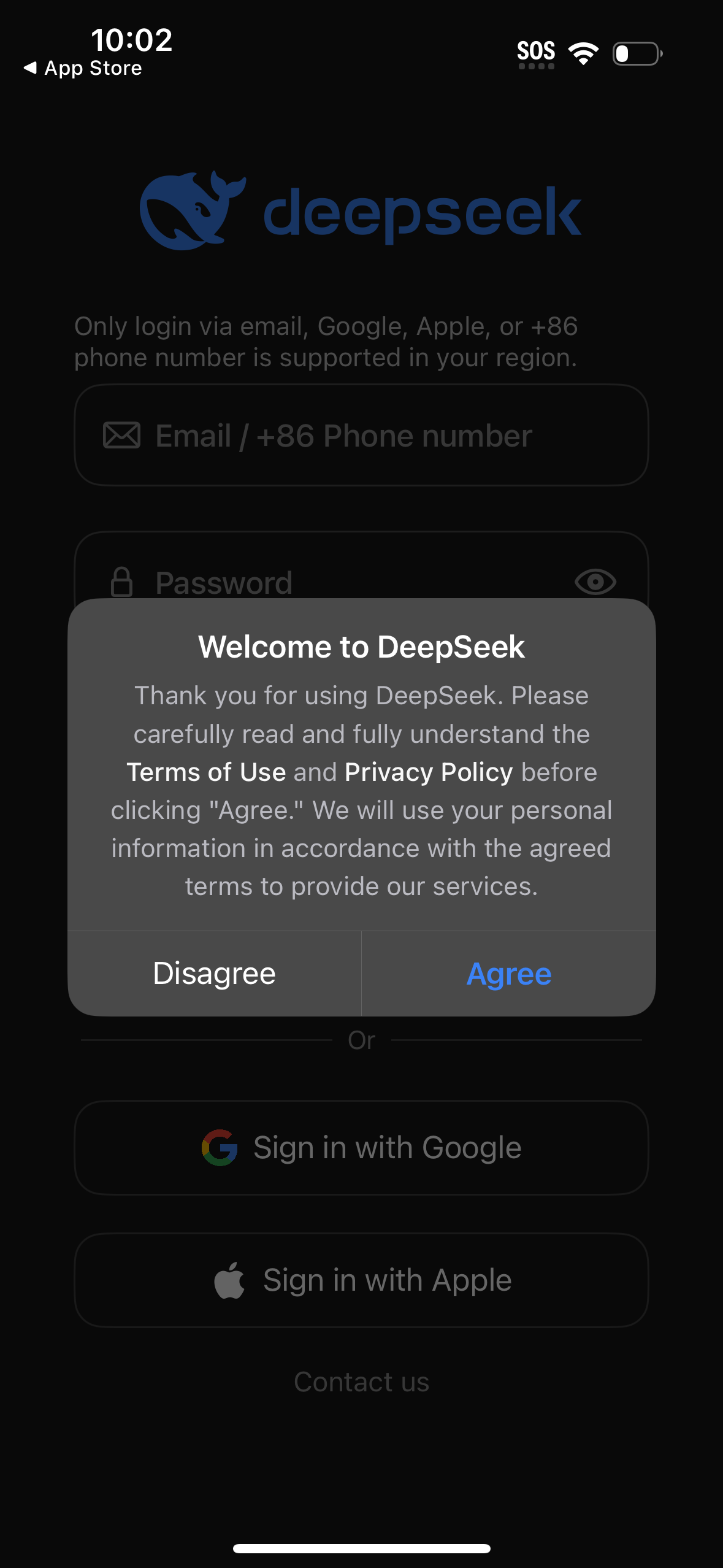Viewport: 723px width, 1568px height.
Task: Disagree with the welcome dialog
Action: [214, 973]
